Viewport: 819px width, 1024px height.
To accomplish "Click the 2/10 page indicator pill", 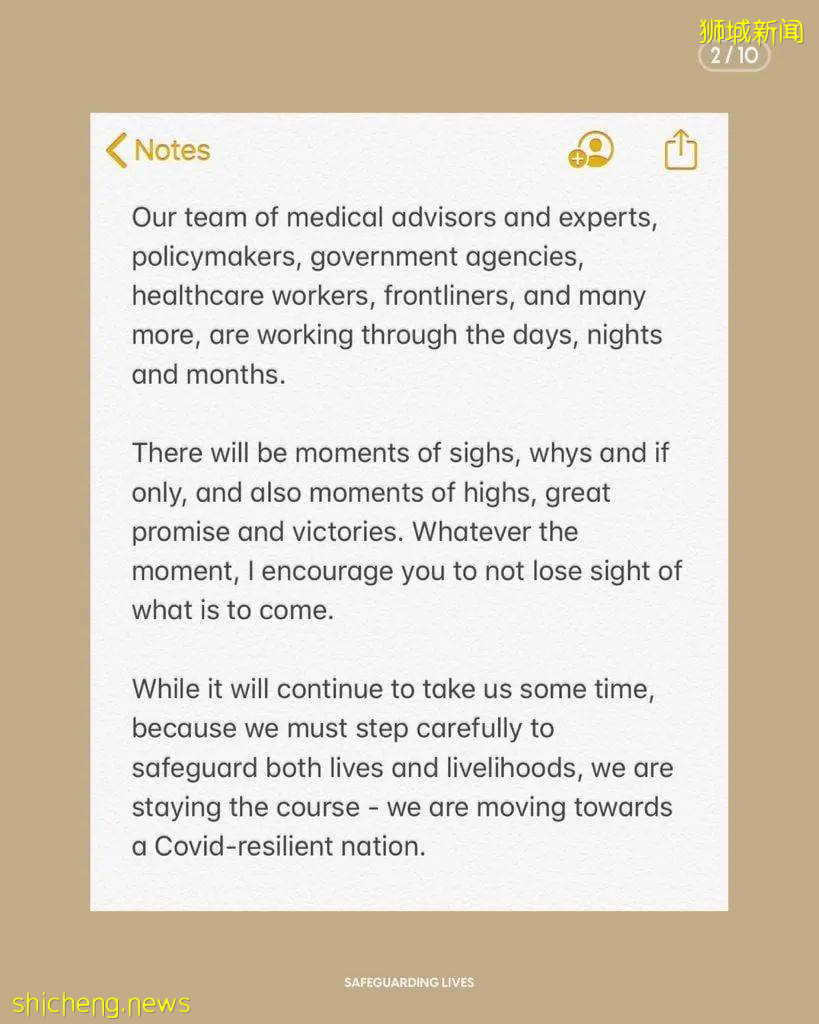I will tap(733, 57).
